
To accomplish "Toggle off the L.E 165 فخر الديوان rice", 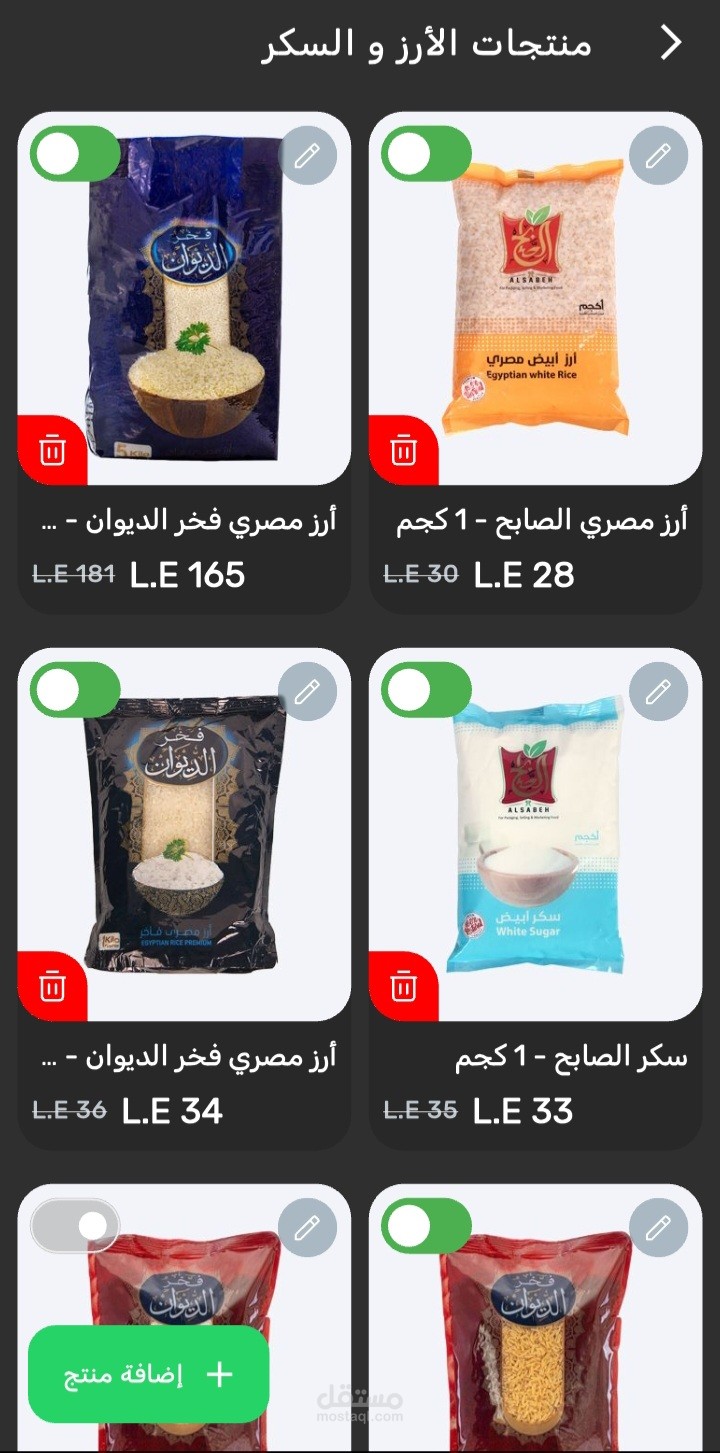I will (x=75, y=155).
